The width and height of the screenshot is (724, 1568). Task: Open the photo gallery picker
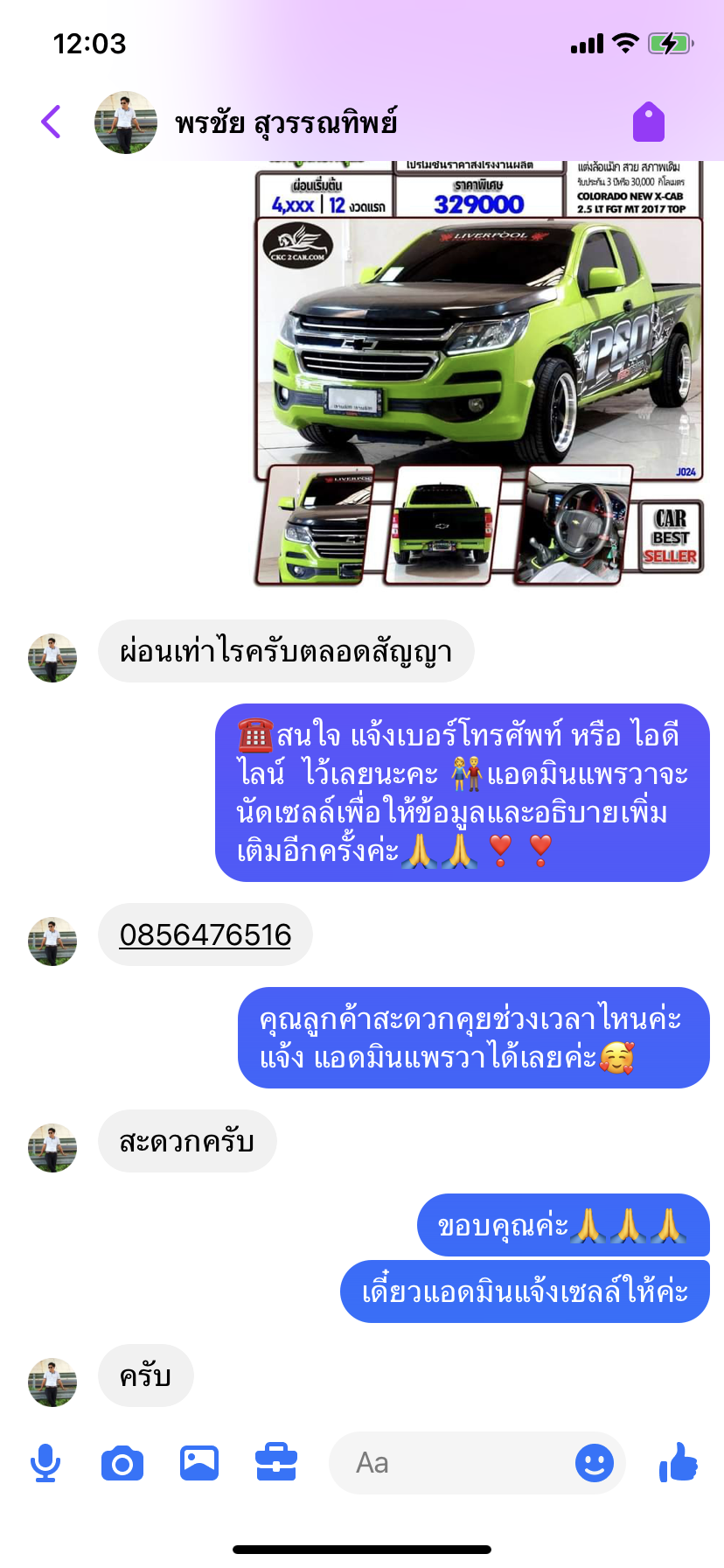point(199,1463)
